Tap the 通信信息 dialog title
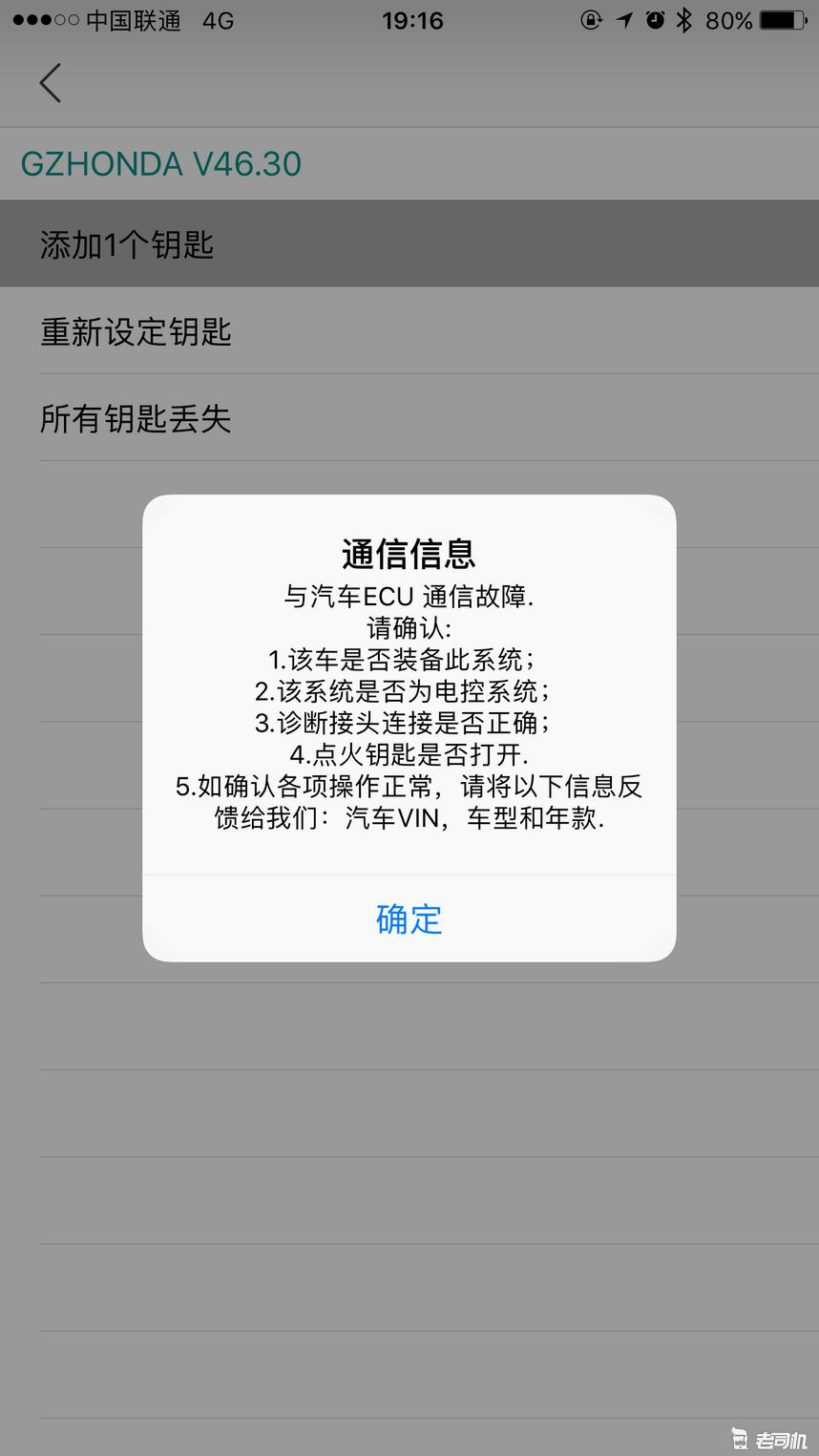Image resolution: width=819 pixels, height=1456 pixels. click(x=409, y=553)
